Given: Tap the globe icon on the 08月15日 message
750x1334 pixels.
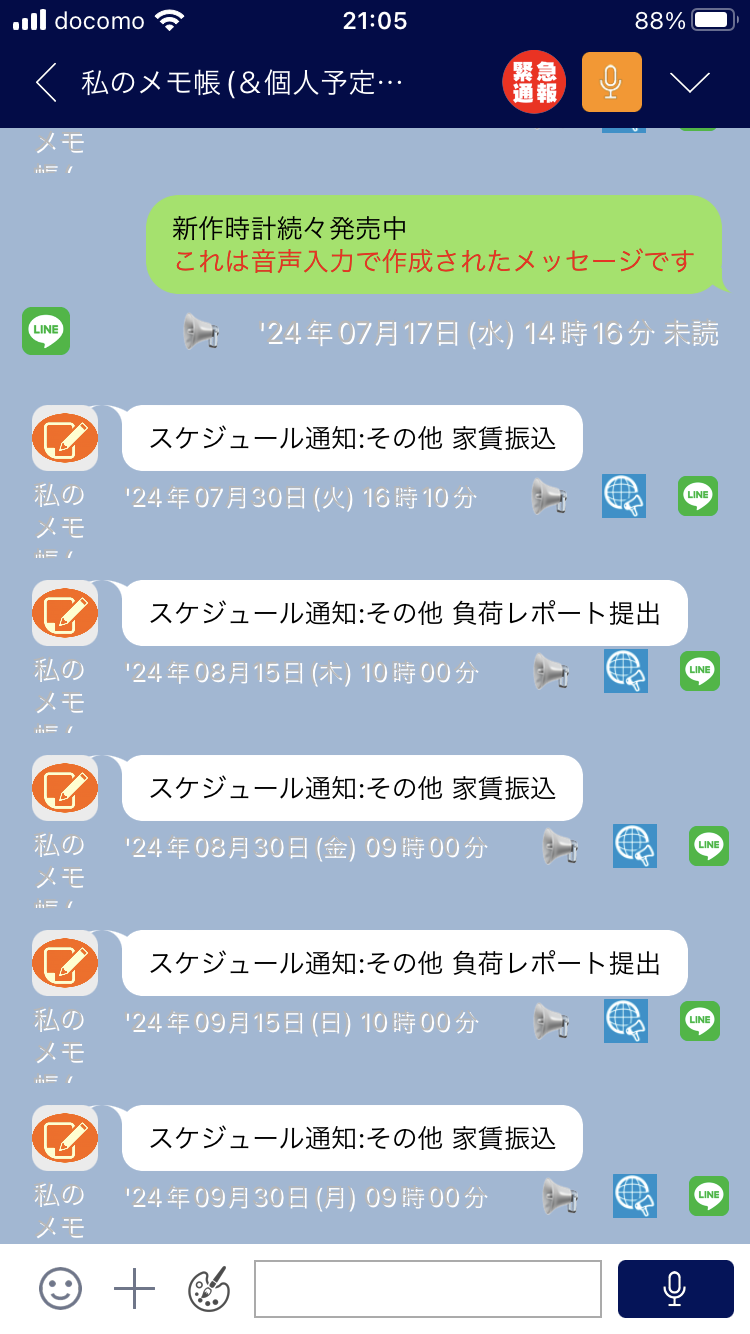Looking at the screenshot, I should [x=625, y=671].
